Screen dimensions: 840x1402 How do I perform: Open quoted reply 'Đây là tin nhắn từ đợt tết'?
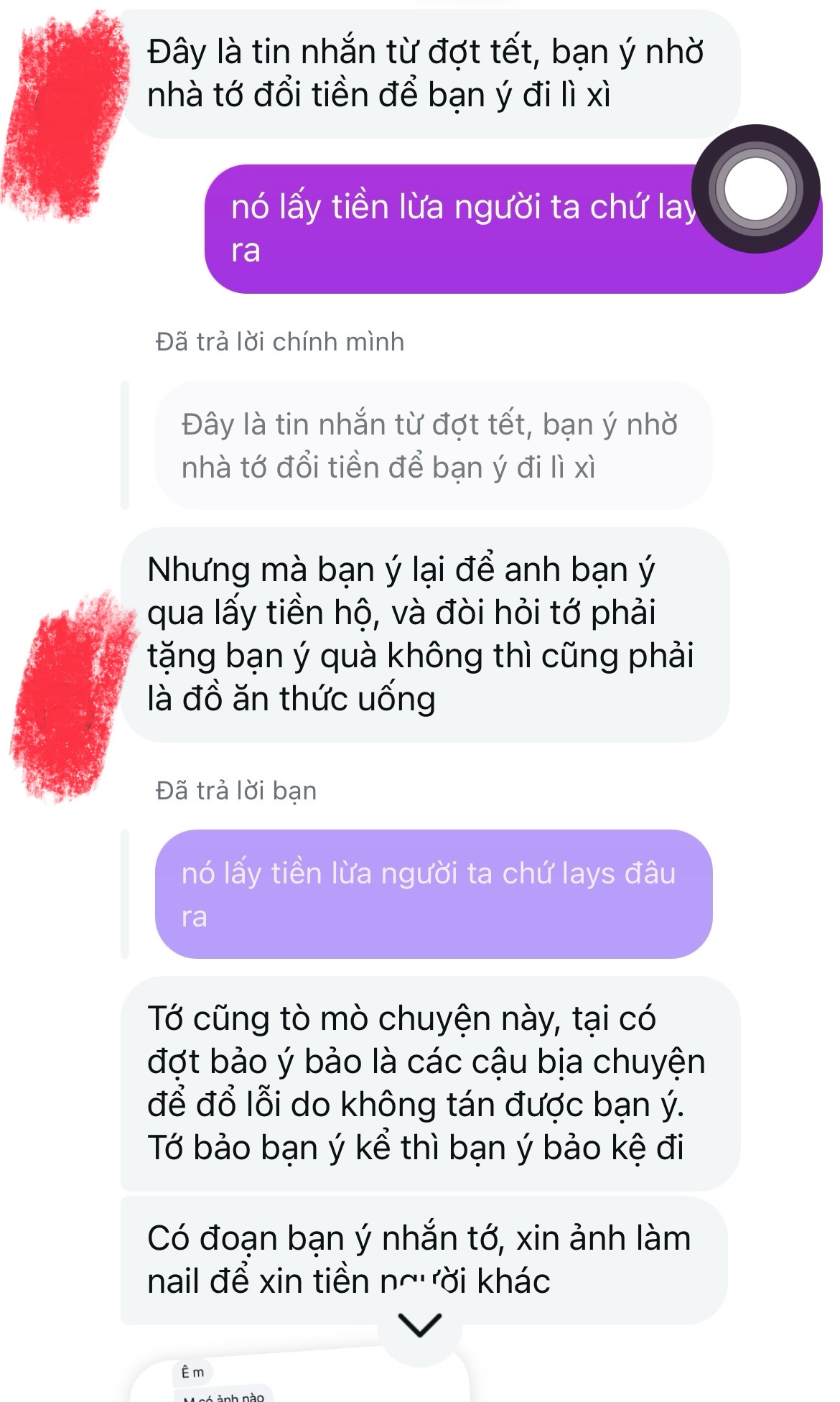click(433, 445)
